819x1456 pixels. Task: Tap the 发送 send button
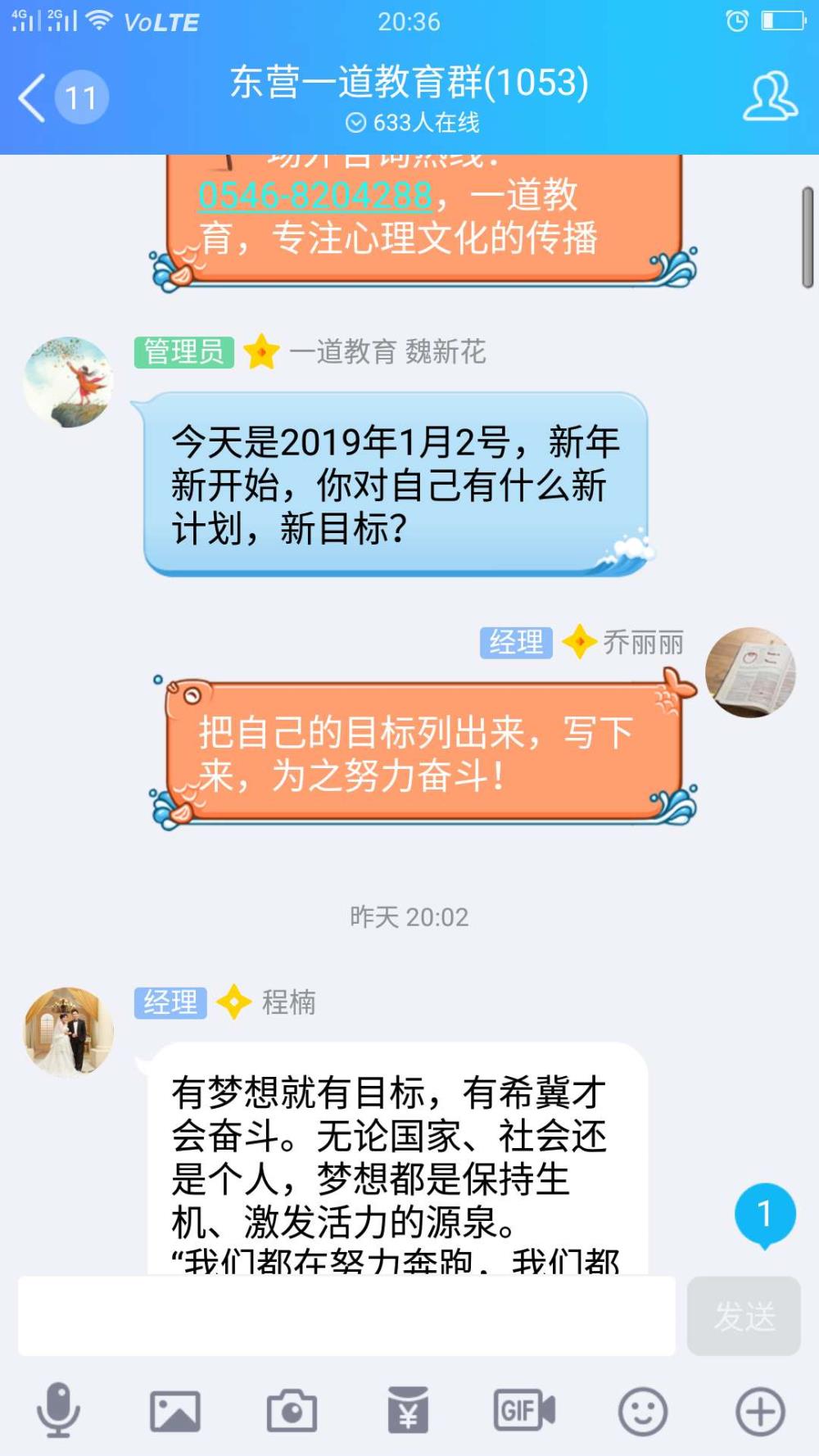pos(744,1315)
